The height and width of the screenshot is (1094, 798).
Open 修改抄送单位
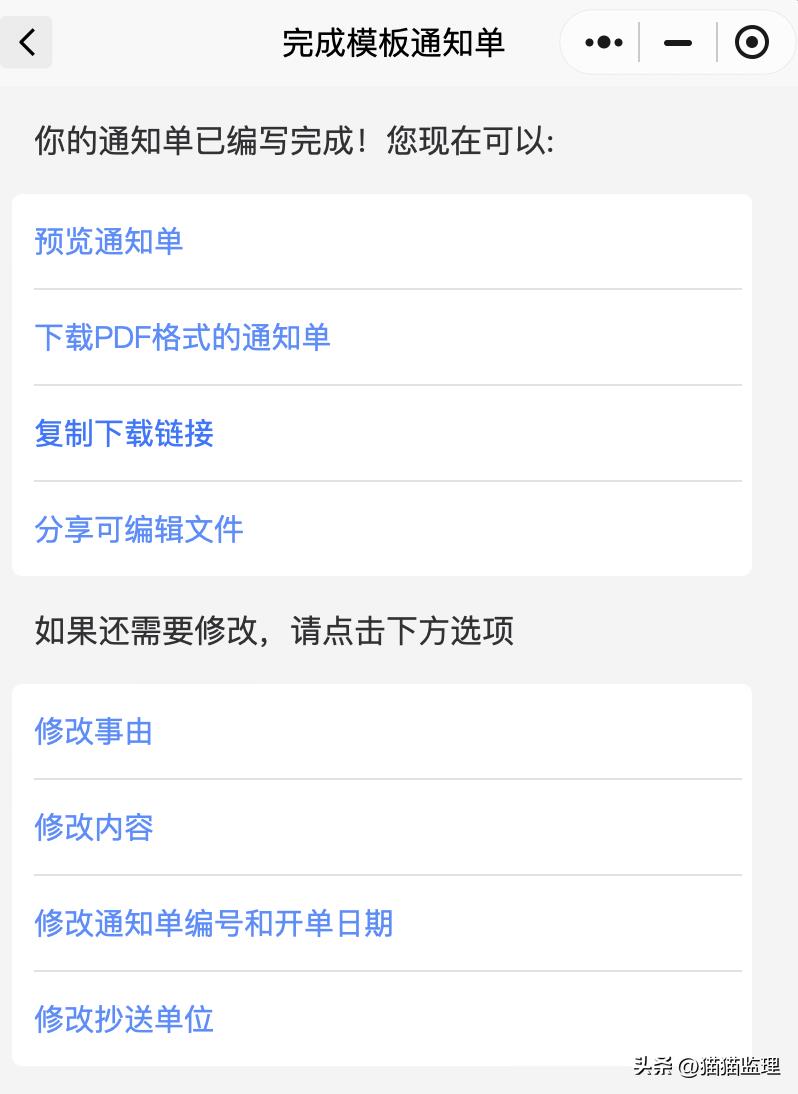(124, 1019)
